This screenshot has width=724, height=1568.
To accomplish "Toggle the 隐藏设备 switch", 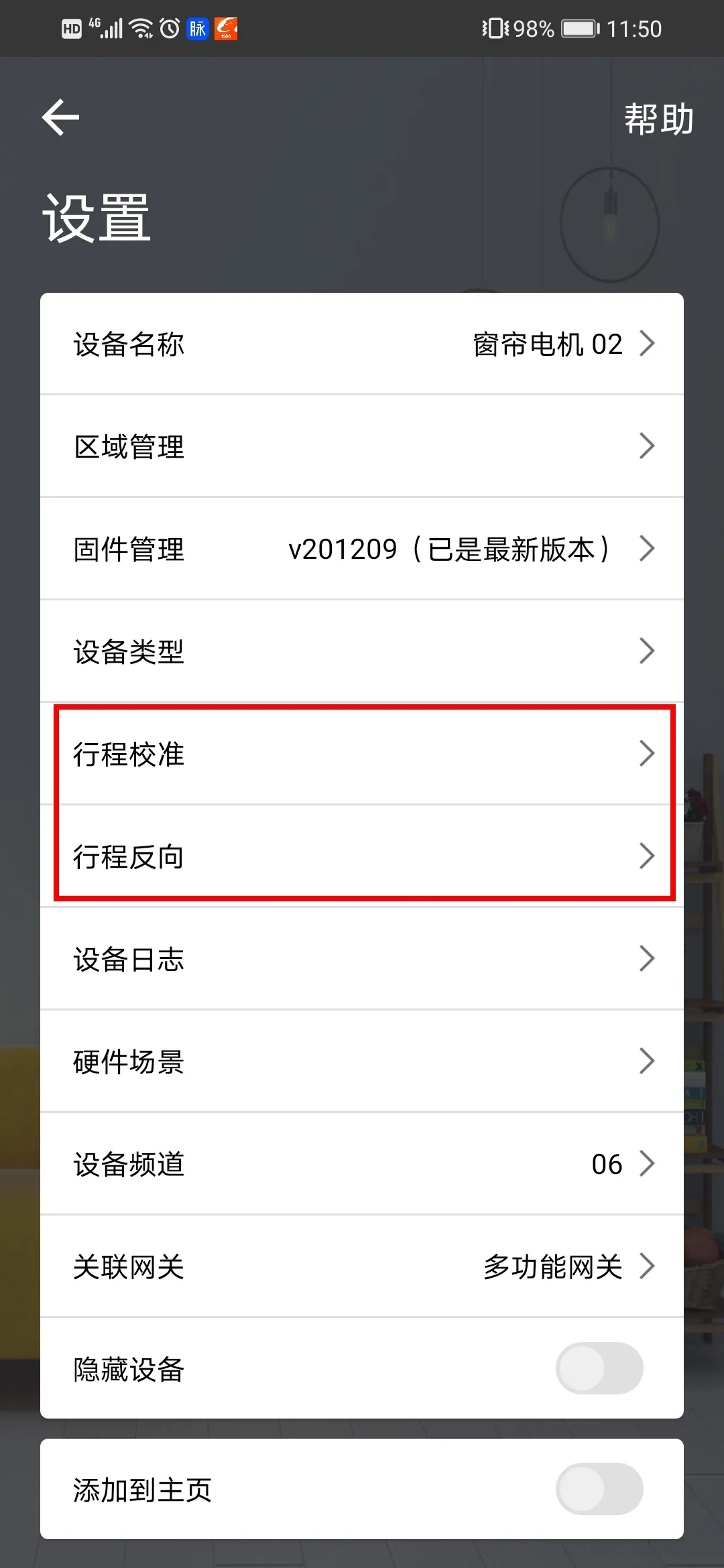I will click(599, 1368).
